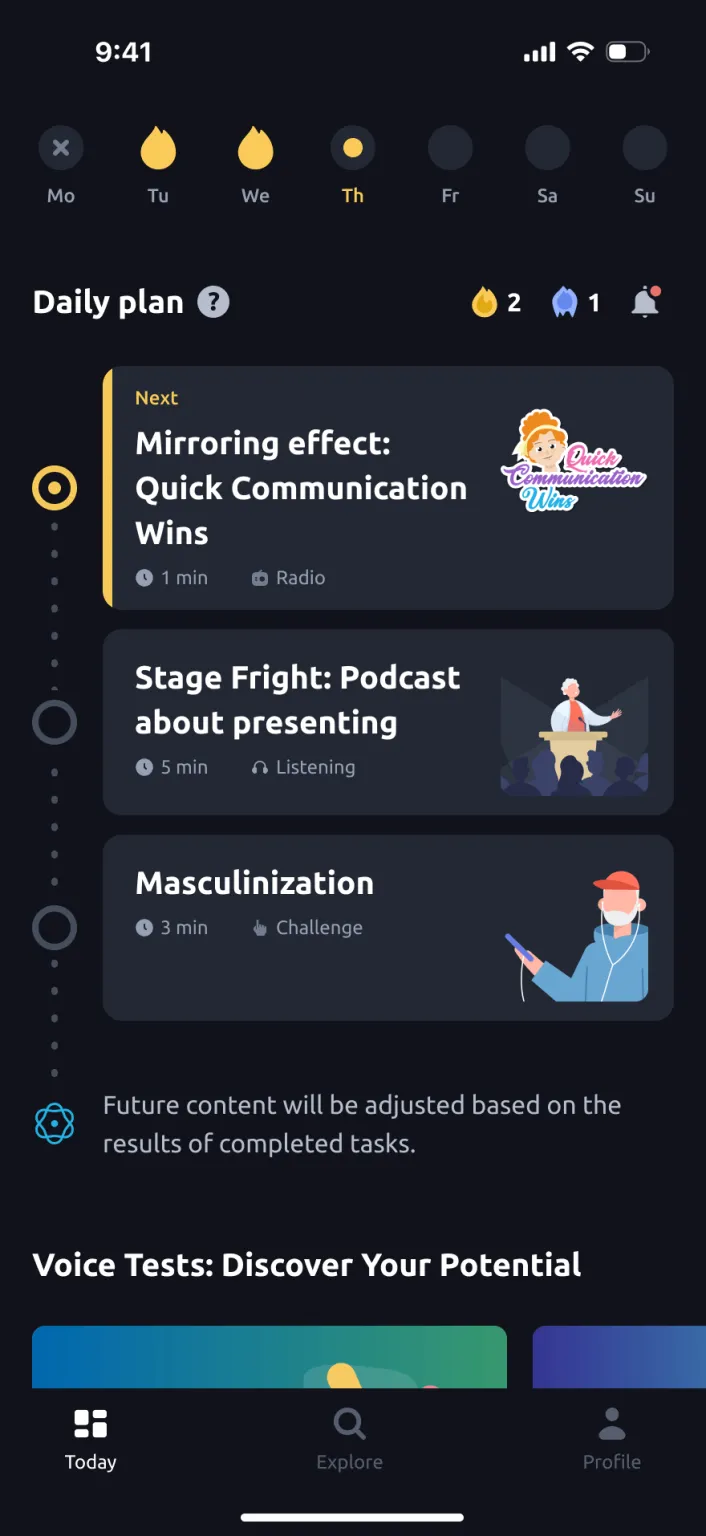Switch to the Explore tab

click(349, 1438)
